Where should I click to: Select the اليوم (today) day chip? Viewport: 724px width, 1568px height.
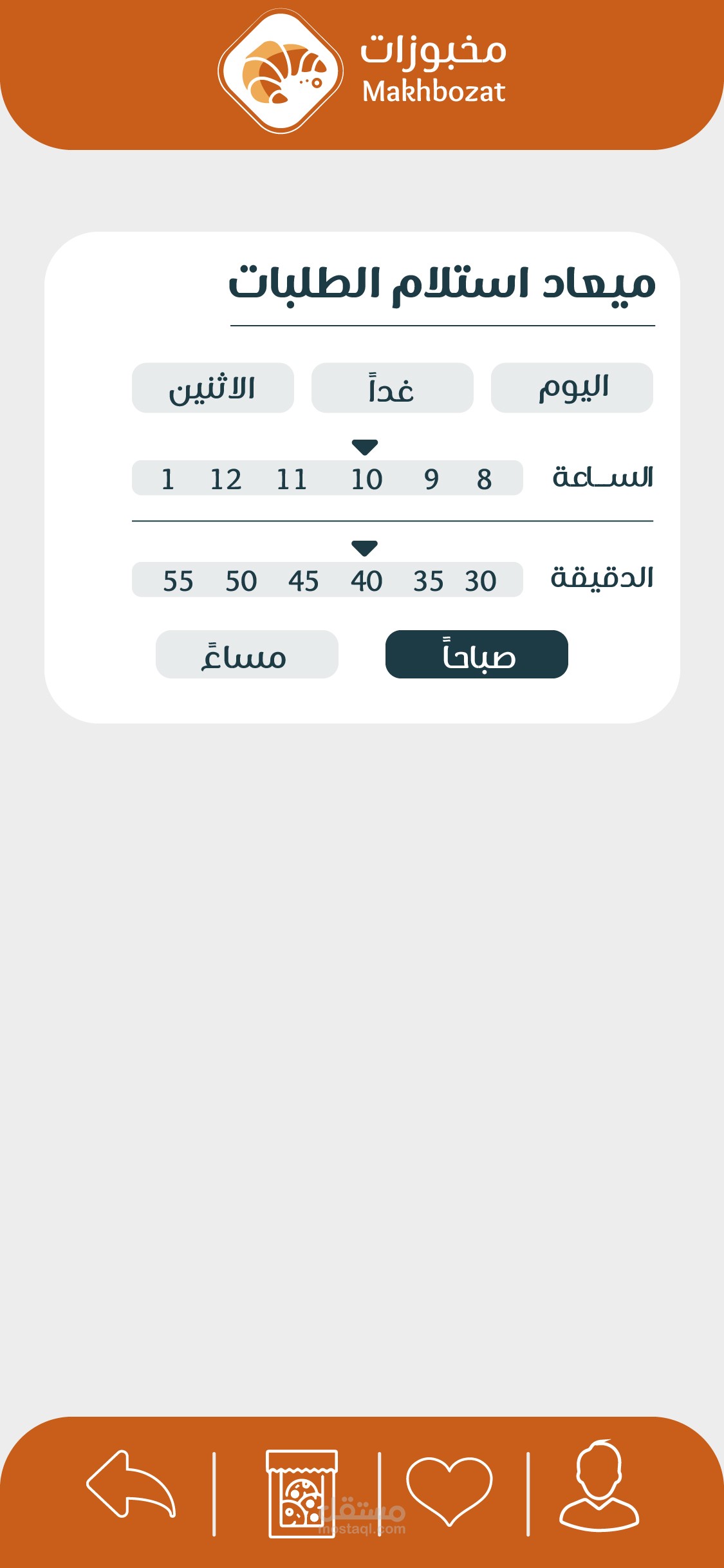[571, 387]
